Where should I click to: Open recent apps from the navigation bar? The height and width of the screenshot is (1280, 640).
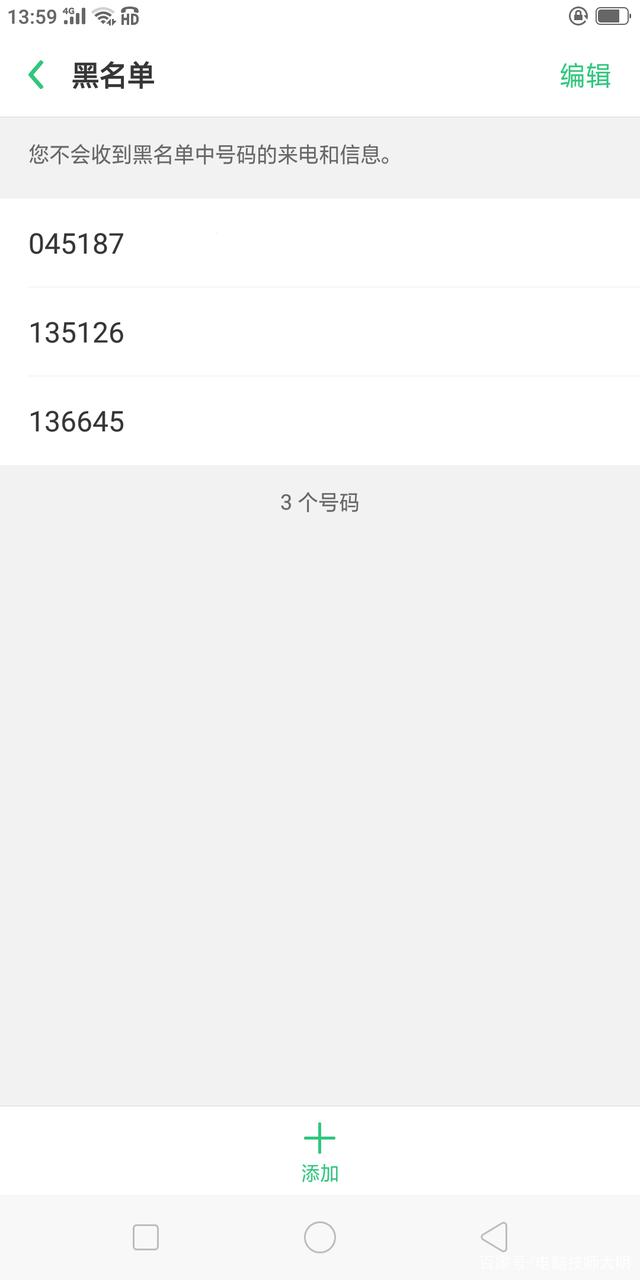pyautogui.click(x=146, y=1237)
